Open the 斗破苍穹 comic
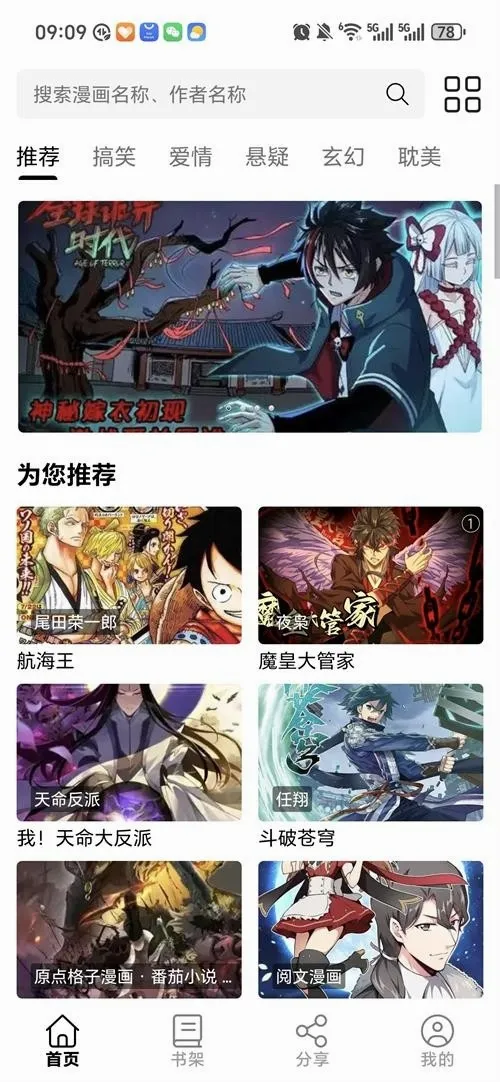The width and height of the screenshot is (500, 1082). point(371,767)
